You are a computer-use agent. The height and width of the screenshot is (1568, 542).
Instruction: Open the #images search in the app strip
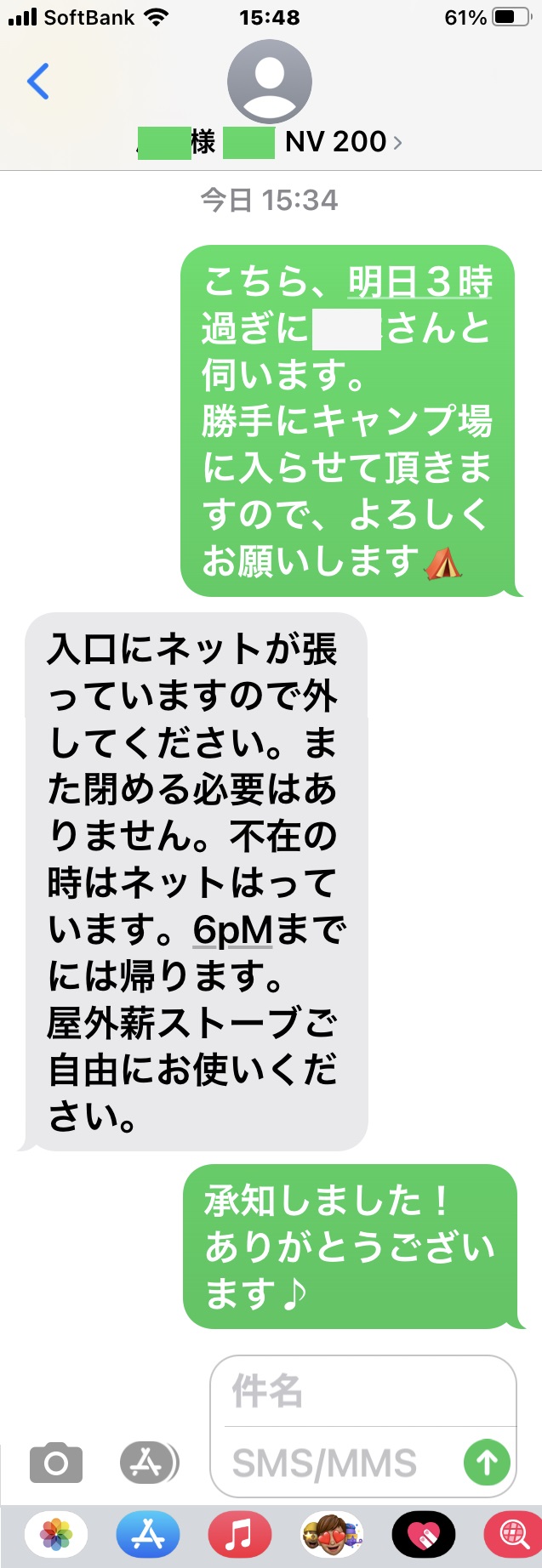[x=512, y=1535]
